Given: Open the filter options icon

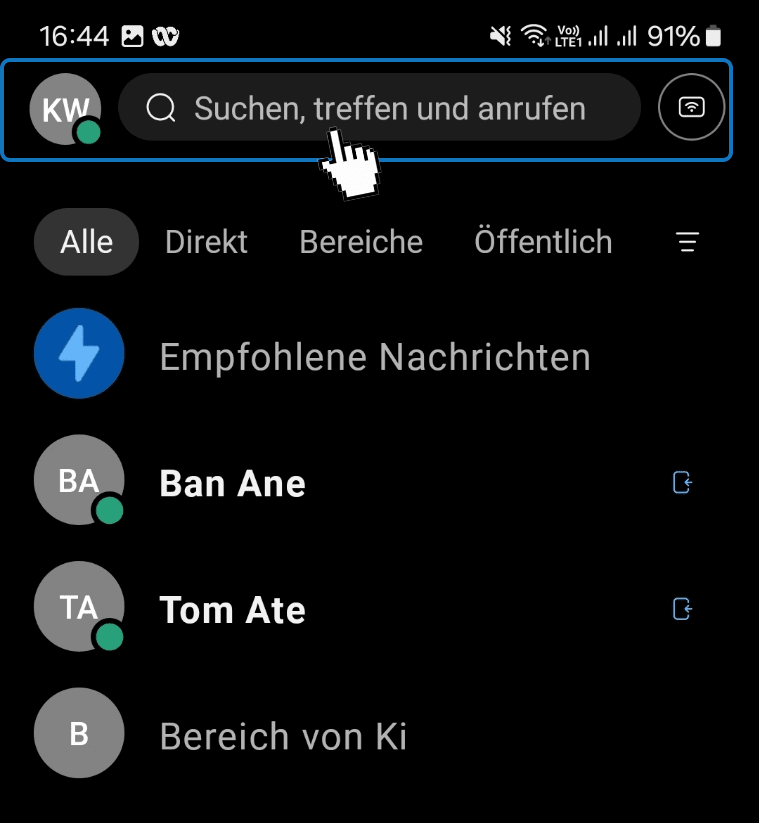Looking at the screenshot, I should pyautogui.click(x=687, y=242).
